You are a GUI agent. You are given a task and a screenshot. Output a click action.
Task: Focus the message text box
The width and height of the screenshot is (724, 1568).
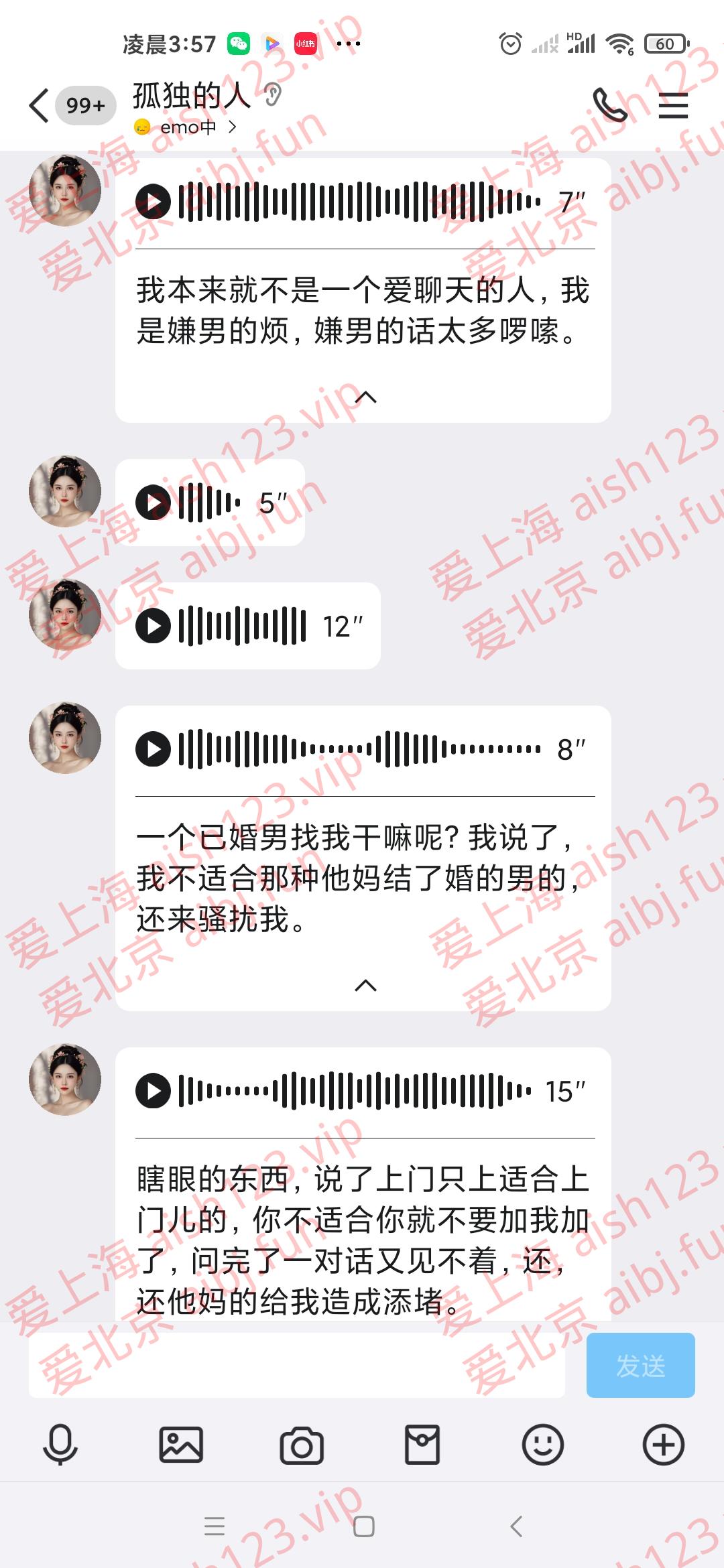(296, 1365)
